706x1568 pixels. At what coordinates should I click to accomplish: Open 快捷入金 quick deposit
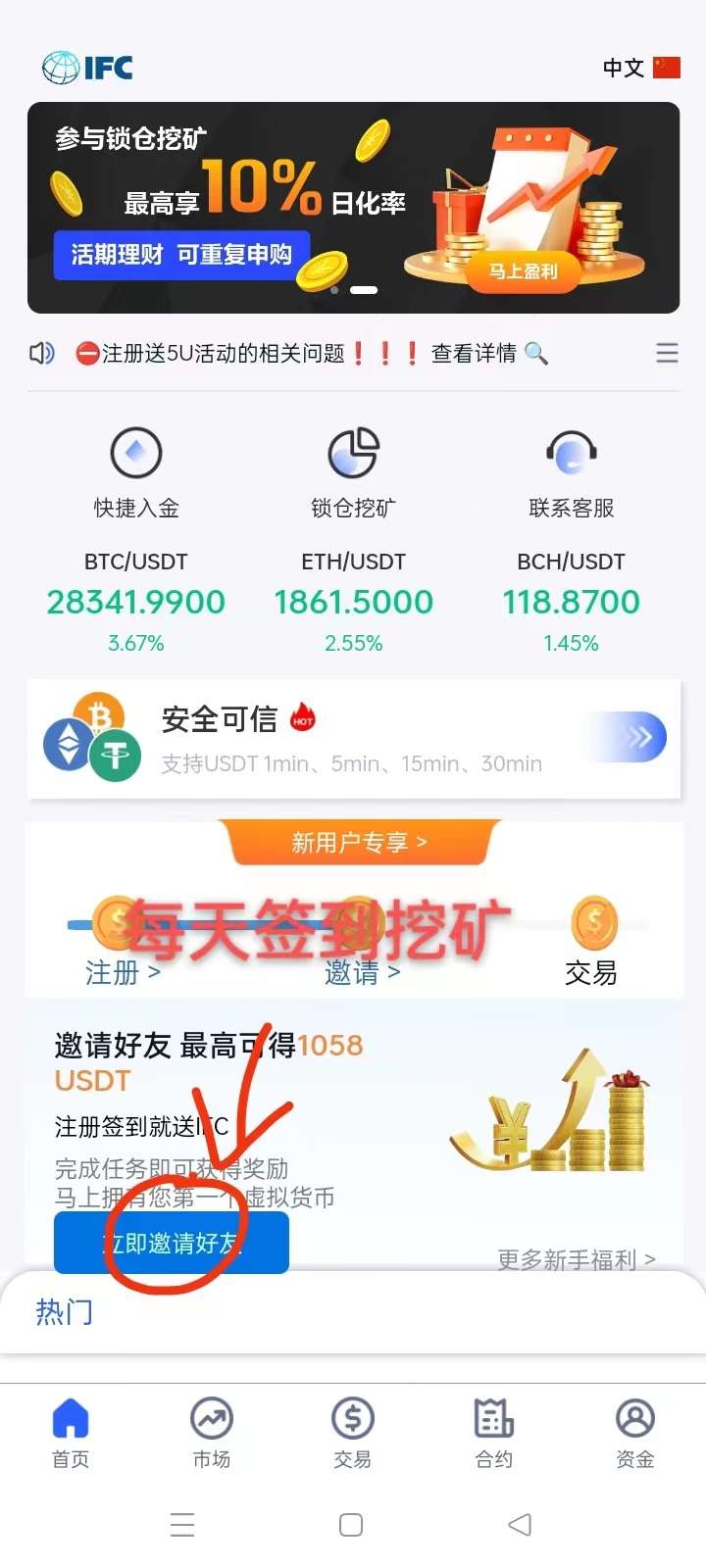point(136,473)
